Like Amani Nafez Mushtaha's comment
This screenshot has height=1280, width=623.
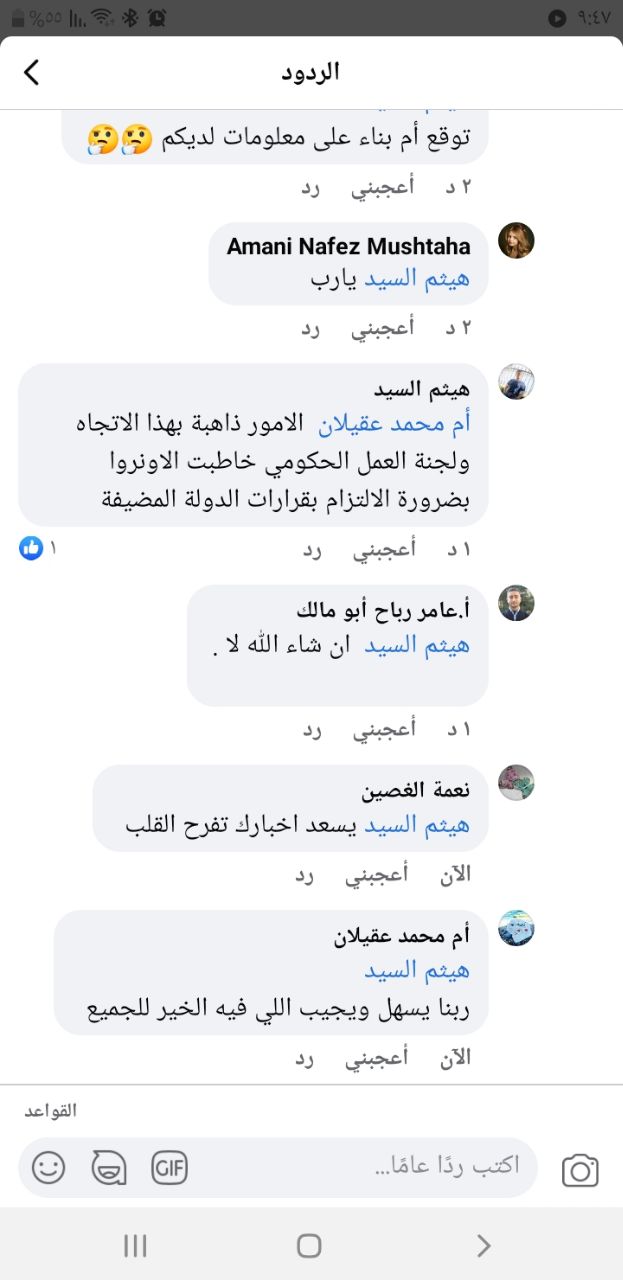[x=383, y=327]
